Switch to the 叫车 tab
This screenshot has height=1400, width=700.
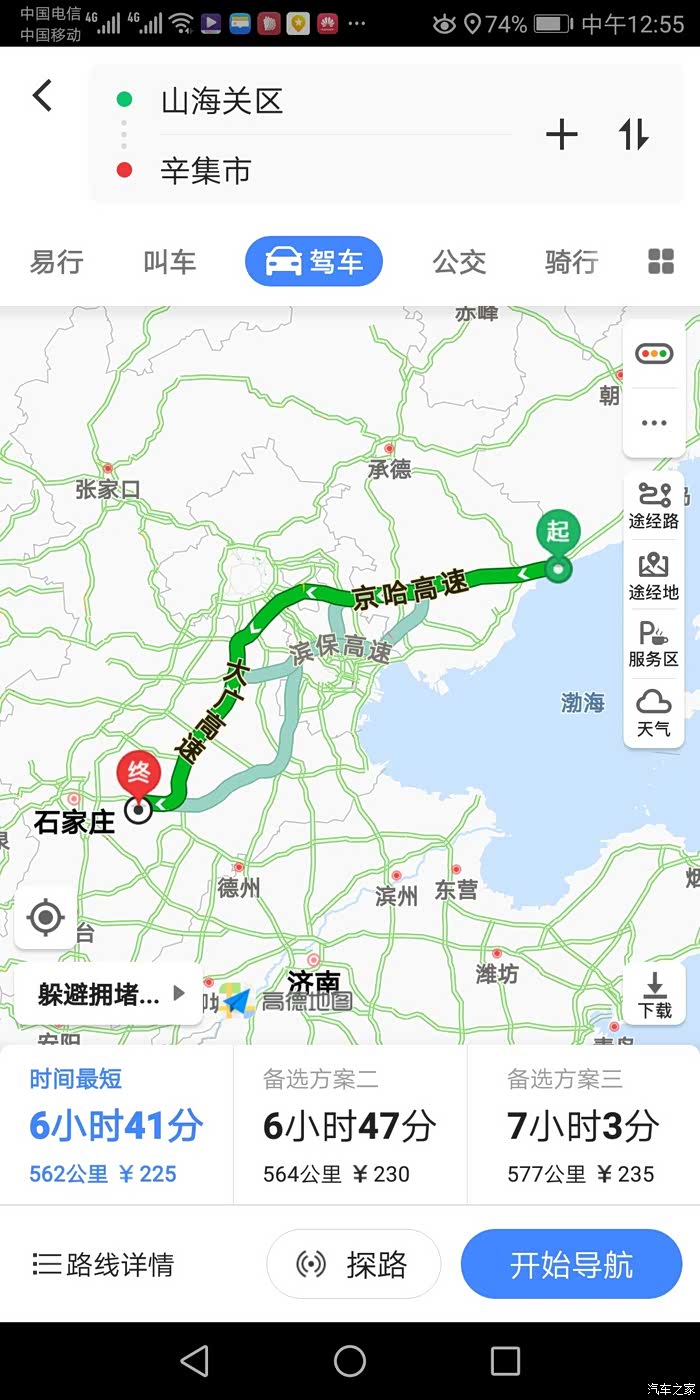pyautogui.click(x=169, y=262)
